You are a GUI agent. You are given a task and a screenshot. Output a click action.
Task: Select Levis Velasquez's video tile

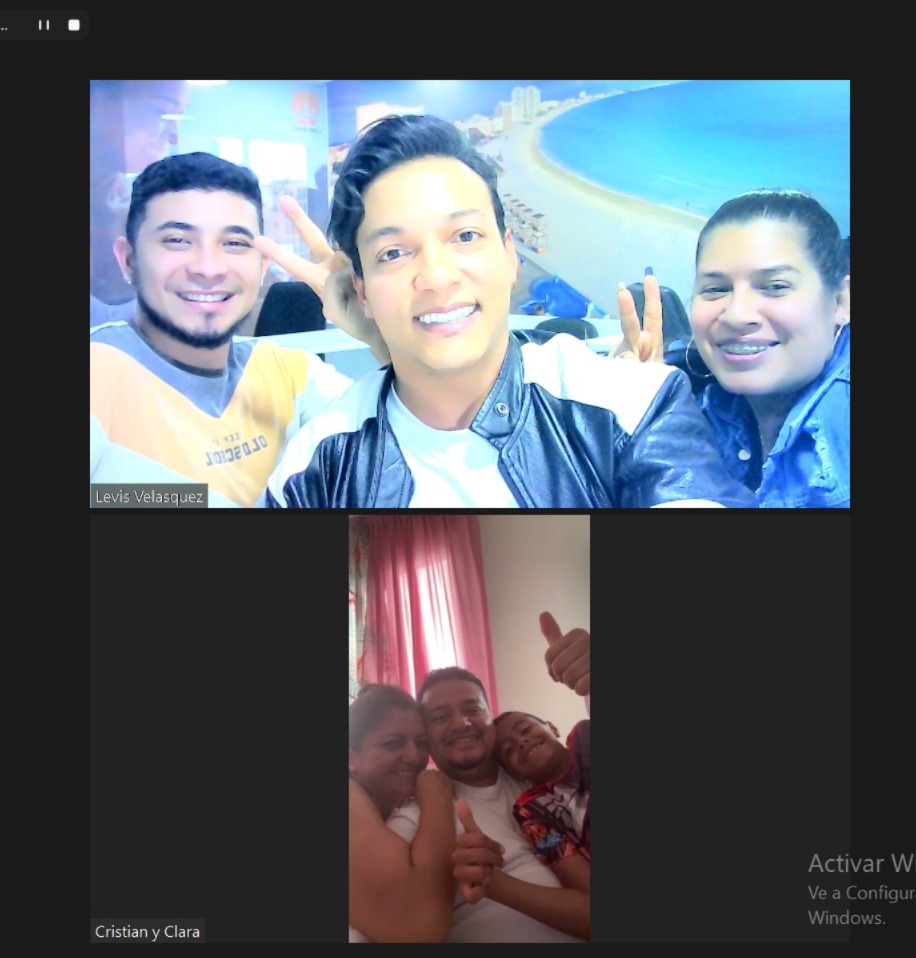pos(469,293)
